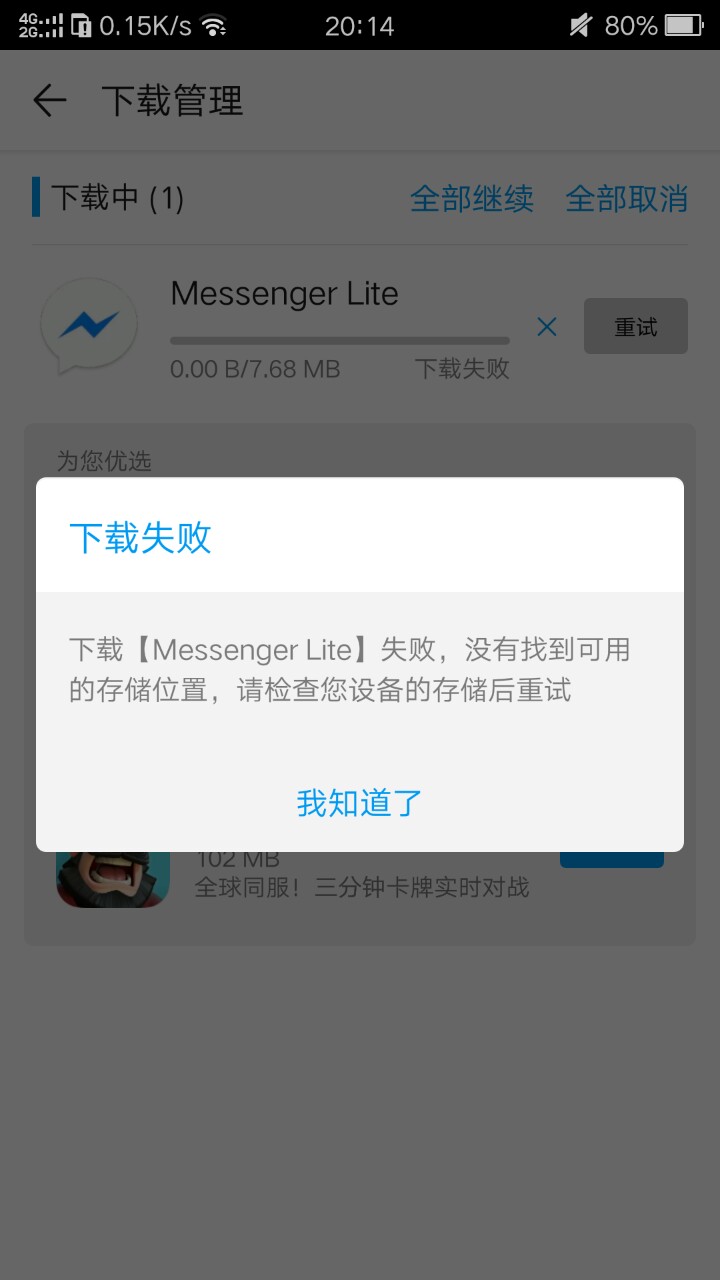Dismiss the dialog with 我知道了

coord(360,803)
